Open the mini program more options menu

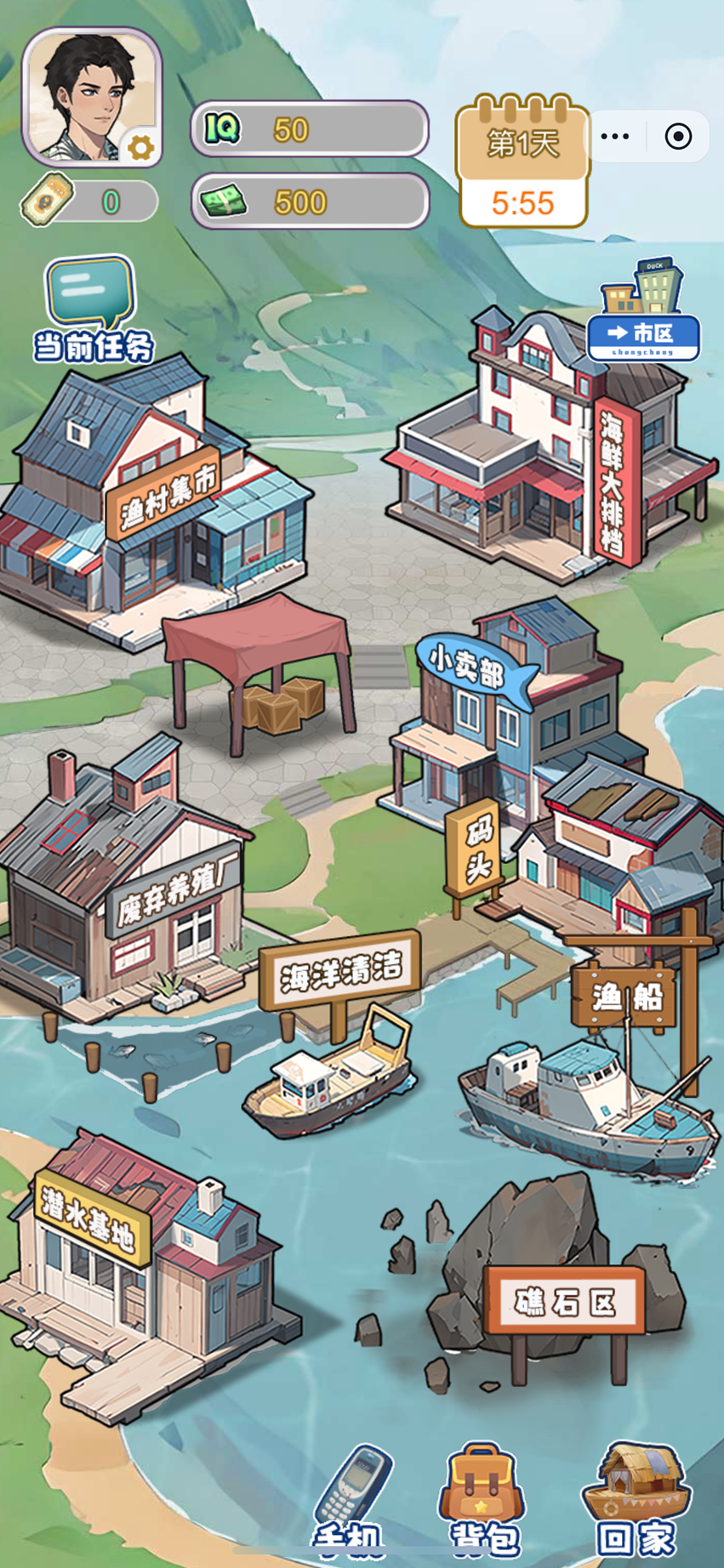point(615,136)
